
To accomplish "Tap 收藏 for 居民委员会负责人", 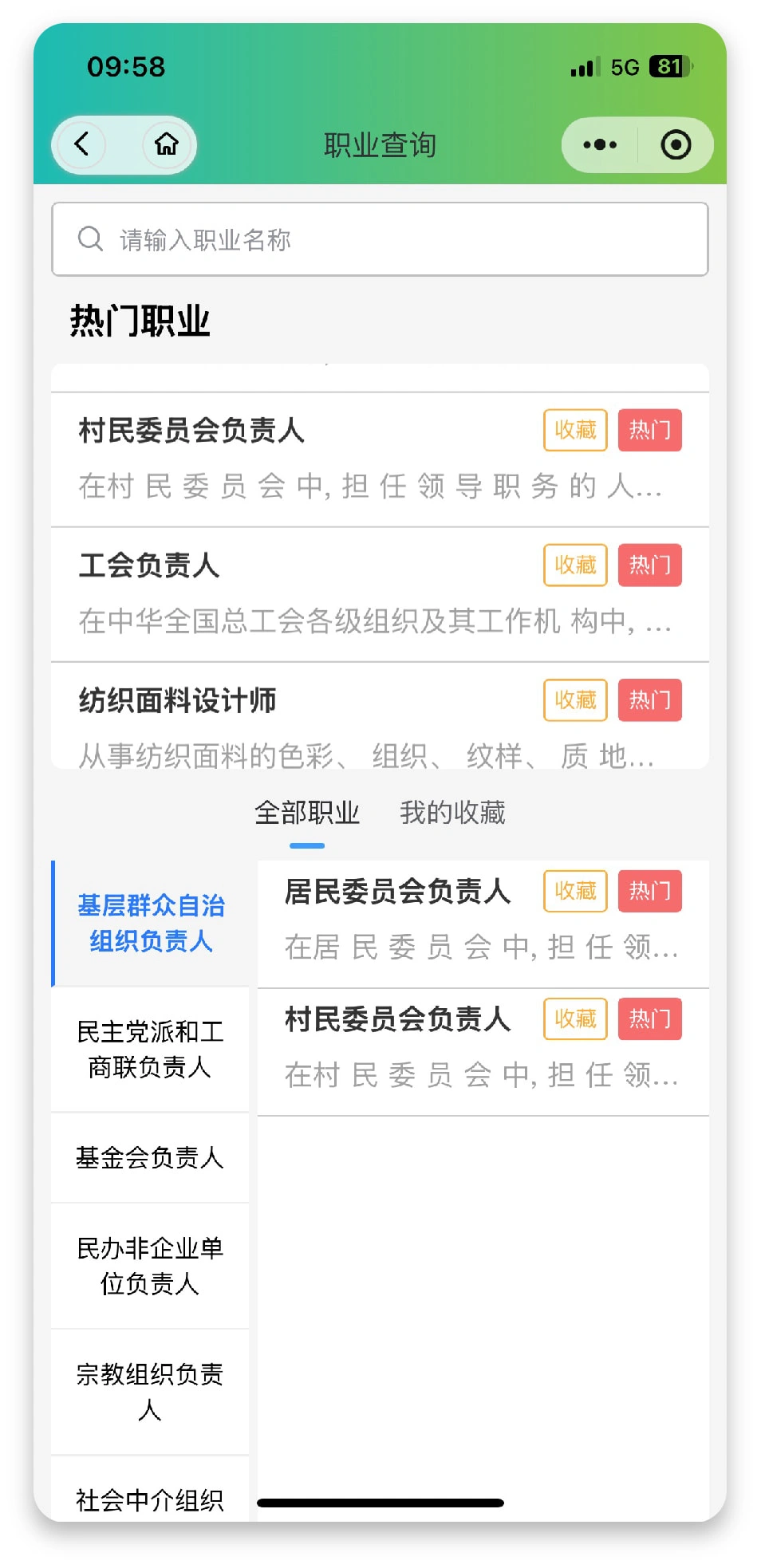I will (575, 891).
